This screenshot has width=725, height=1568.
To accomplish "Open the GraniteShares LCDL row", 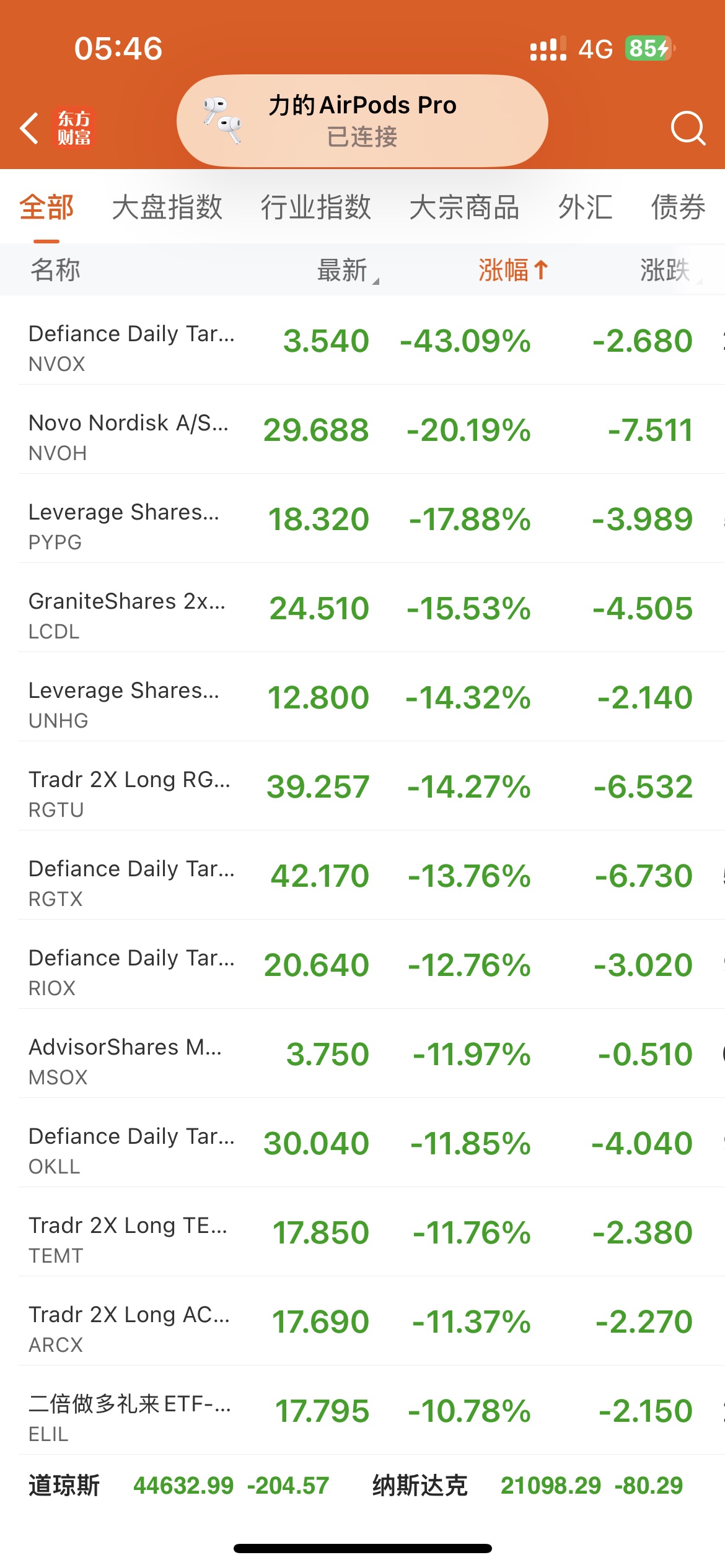I will click(362, 608).
